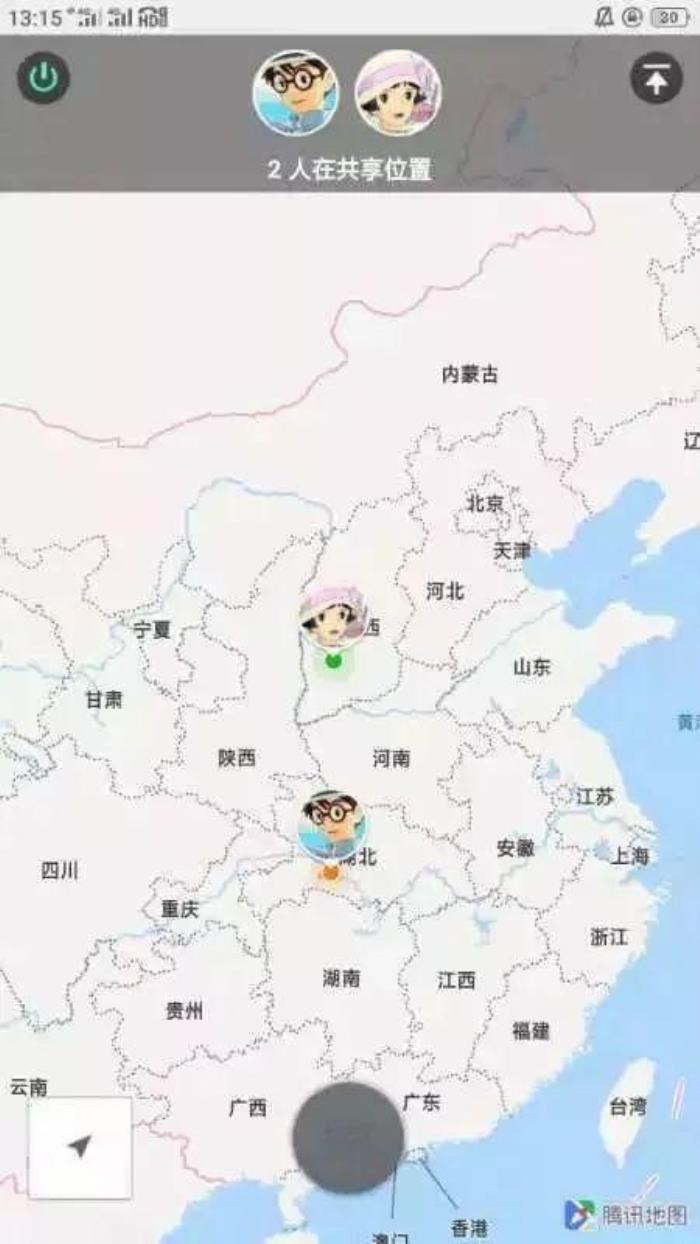This screenshot has height=1244, width=700.
Task: Tap the green power icon to stop sharing location
Action: tap(44, 79)
